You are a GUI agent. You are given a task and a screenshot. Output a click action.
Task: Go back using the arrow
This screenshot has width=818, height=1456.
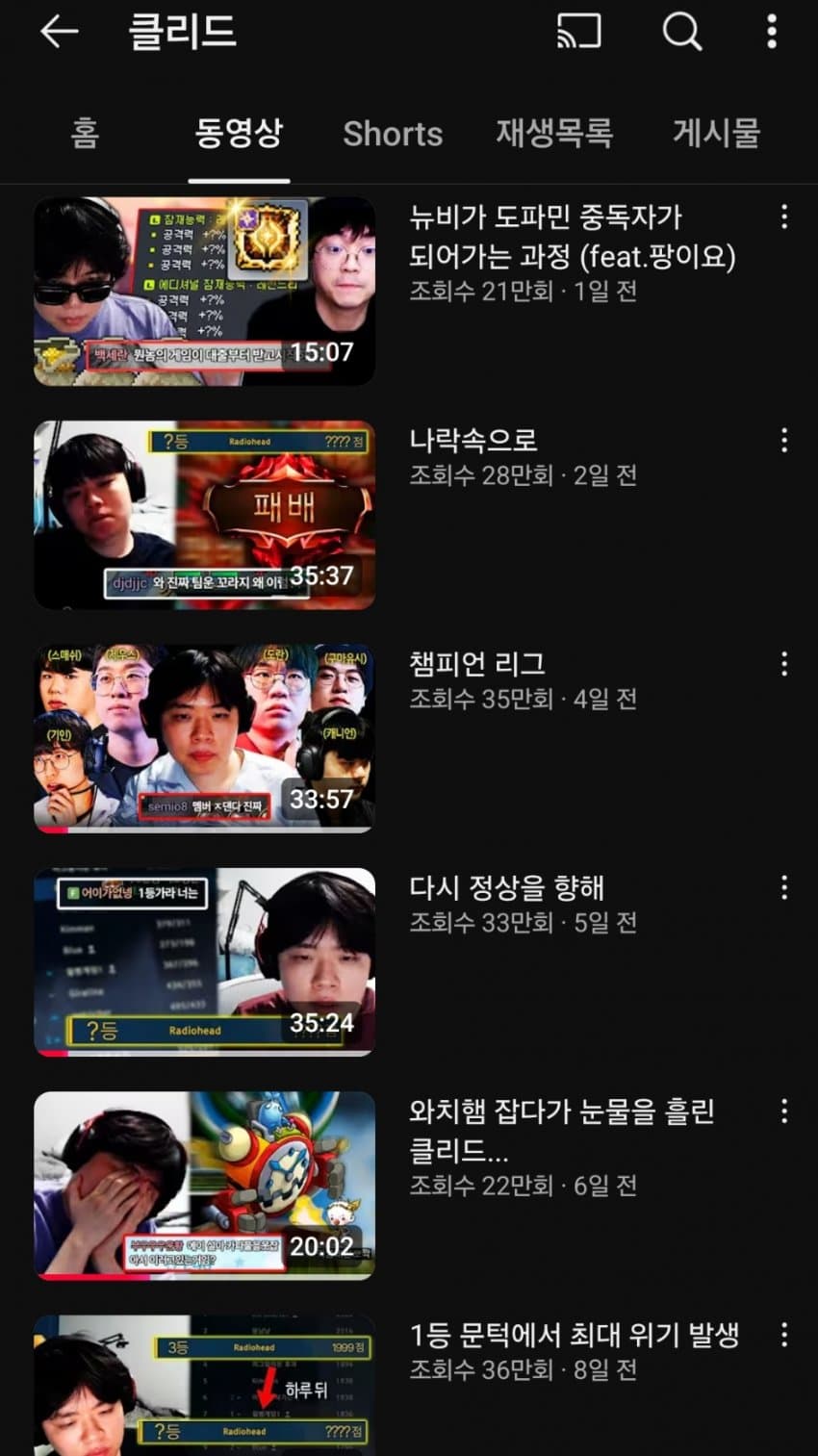[x=59, y=32]
